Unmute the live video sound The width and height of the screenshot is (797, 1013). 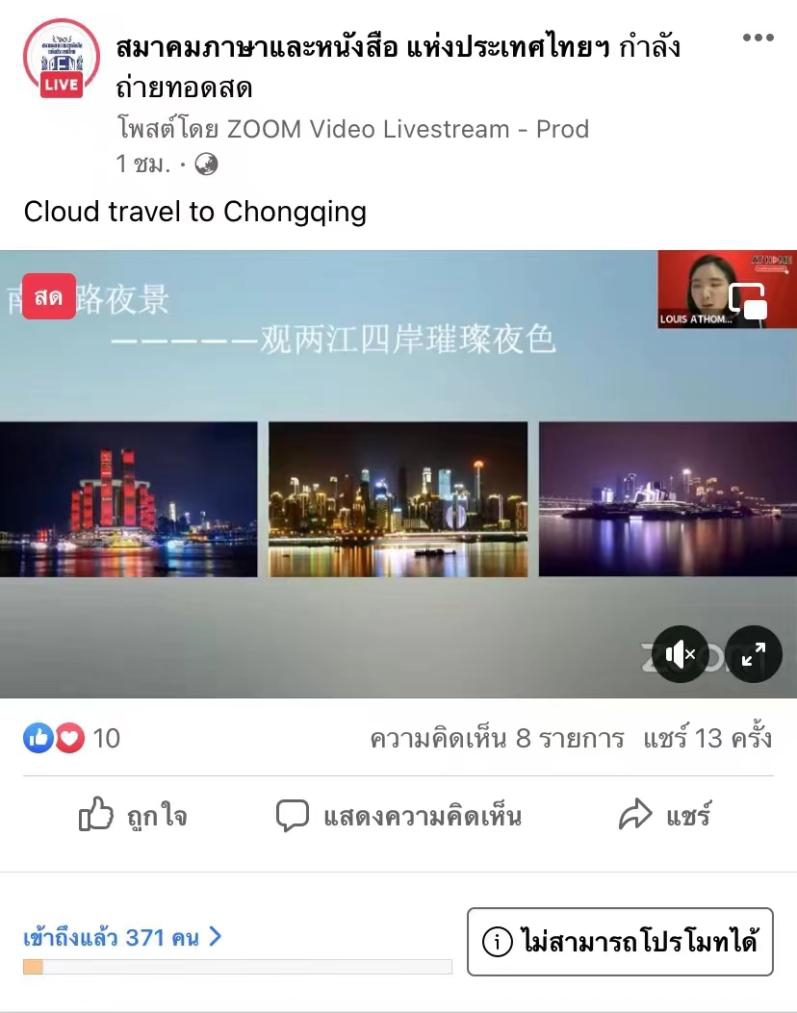click(x=680, y=654)
